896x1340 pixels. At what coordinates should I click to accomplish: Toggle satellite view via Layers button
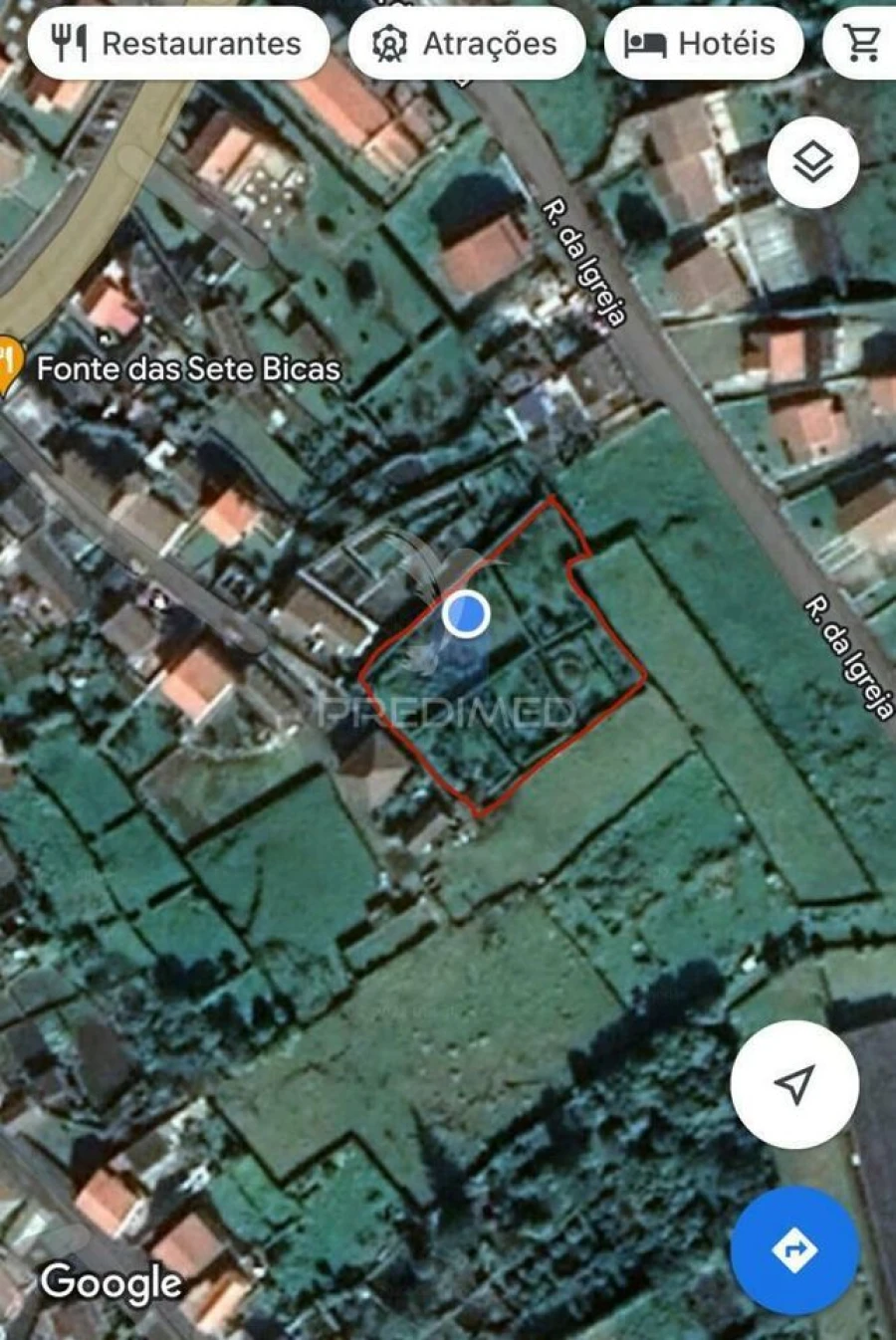point(811,162)
